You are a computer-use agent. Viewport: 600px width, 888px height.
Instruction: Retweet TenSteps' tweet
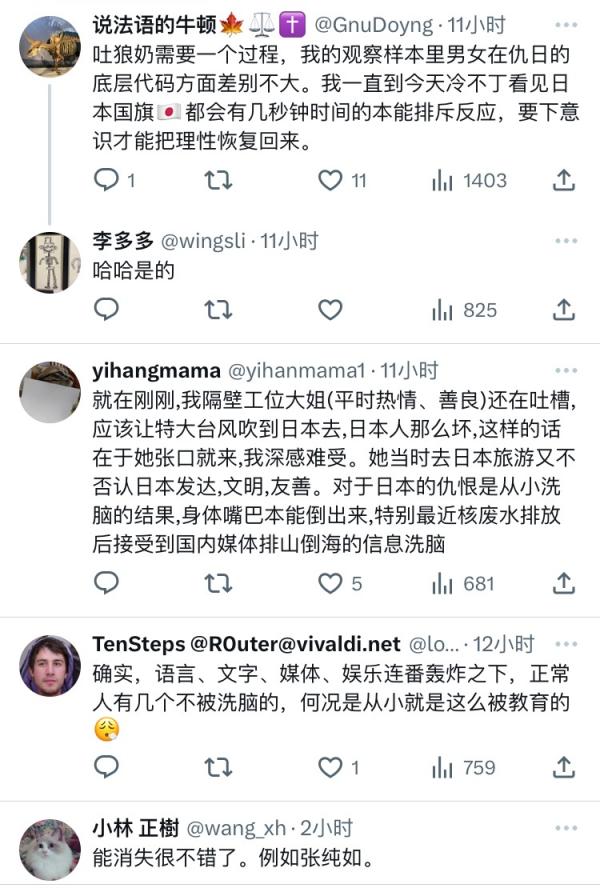point(217,767)
